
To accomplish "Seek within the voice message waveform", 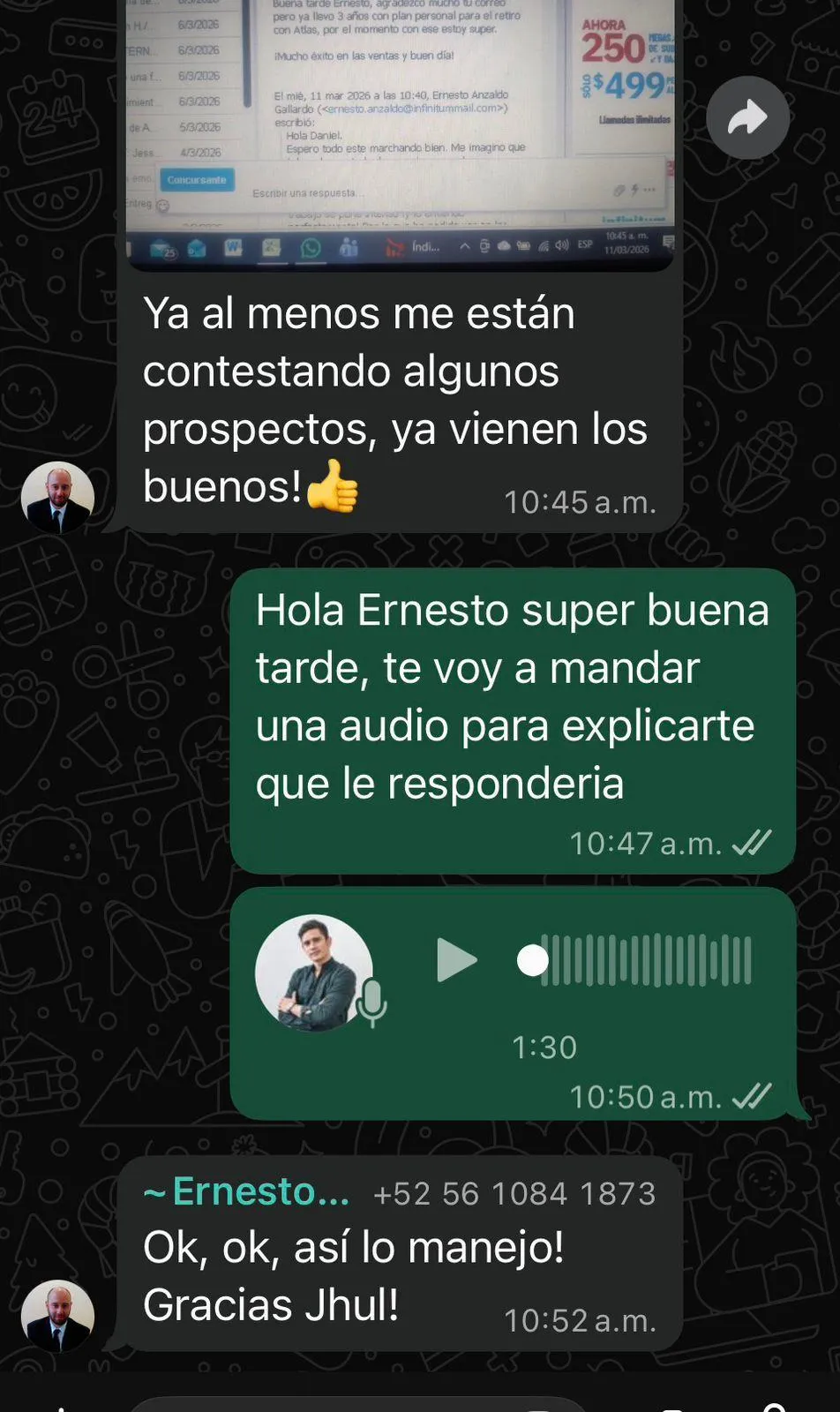I will coord(644,960).
